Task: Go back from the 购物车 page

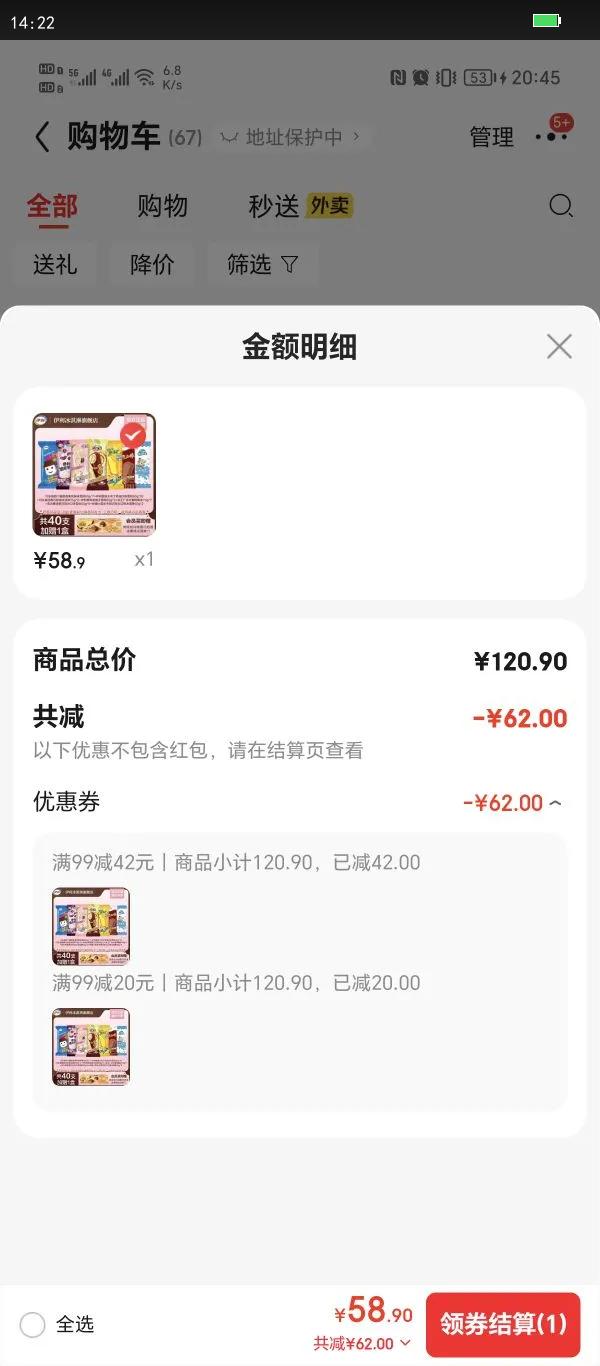Action: point(42,137)
